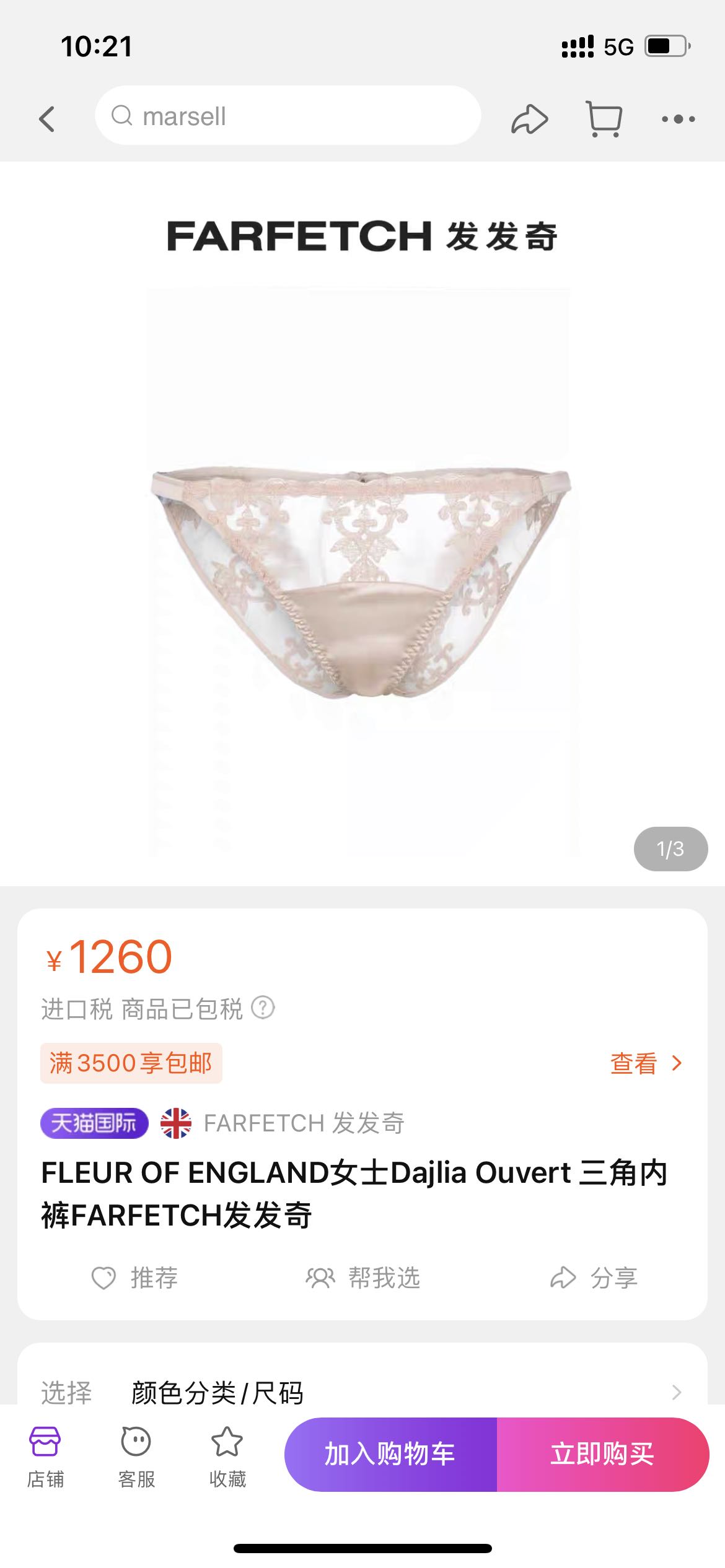Go back using the back arrow

pos(47,118)
